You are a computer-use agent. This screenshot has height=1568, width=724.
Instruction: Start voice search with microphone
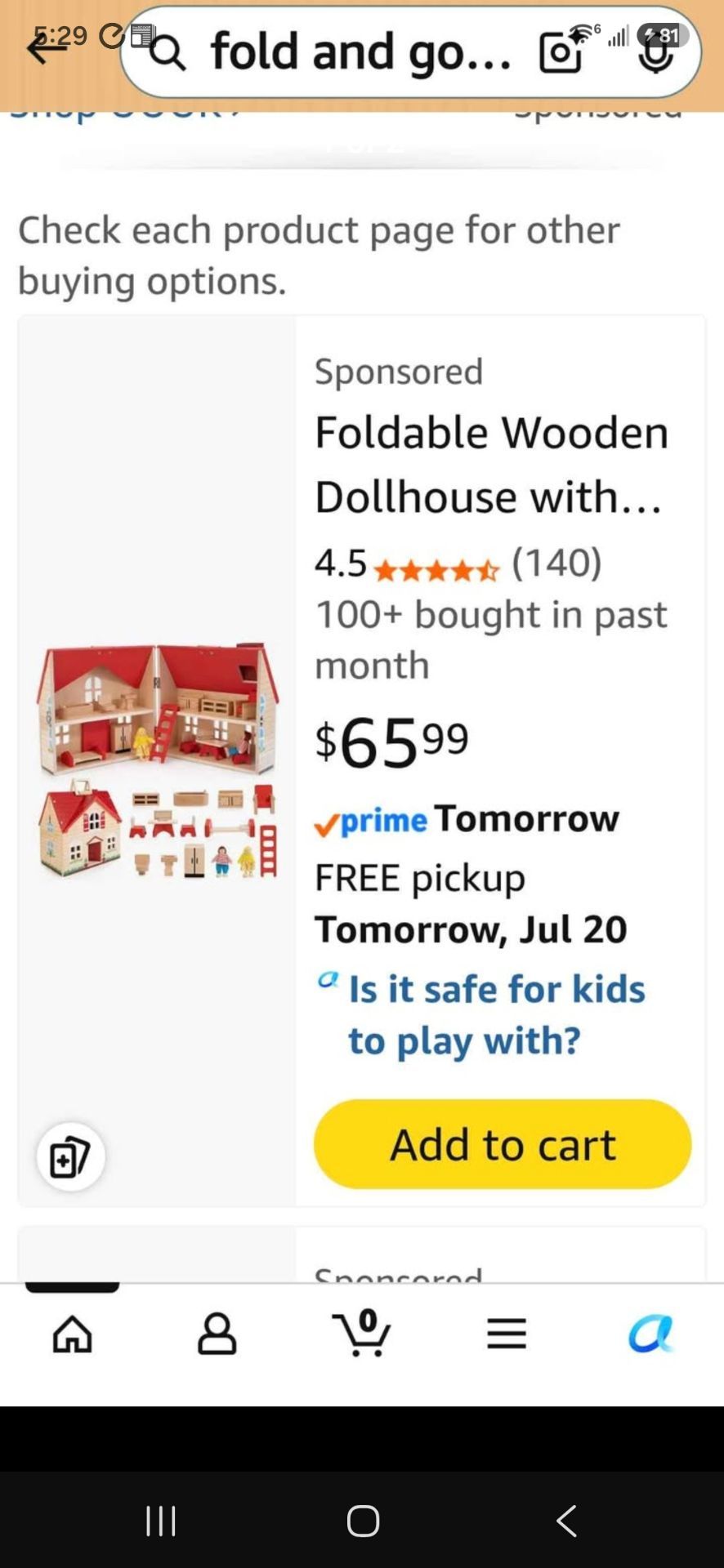656,52
